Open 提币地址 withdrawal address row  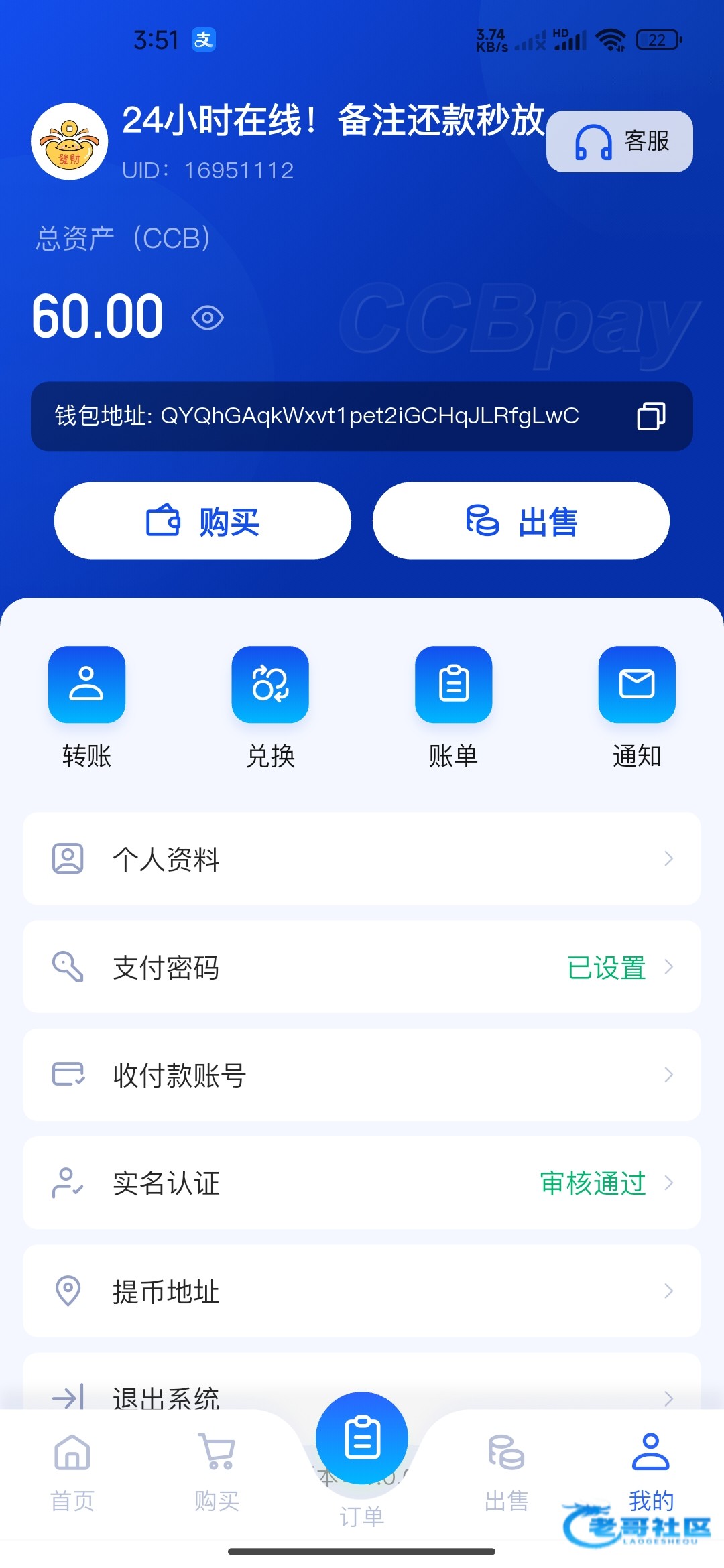[x=362, y=1291]
